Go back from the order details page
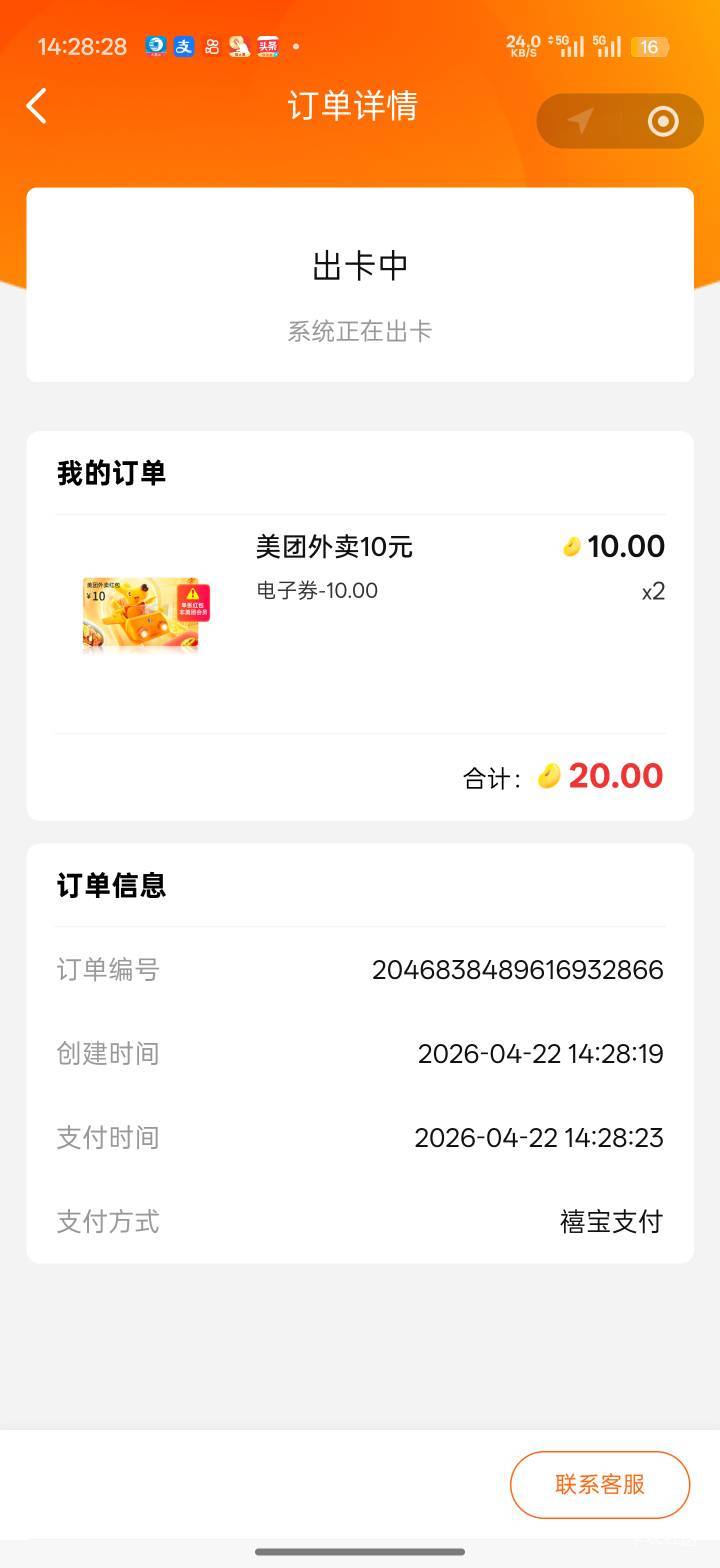720x1568 pixels. coord(37,106)
